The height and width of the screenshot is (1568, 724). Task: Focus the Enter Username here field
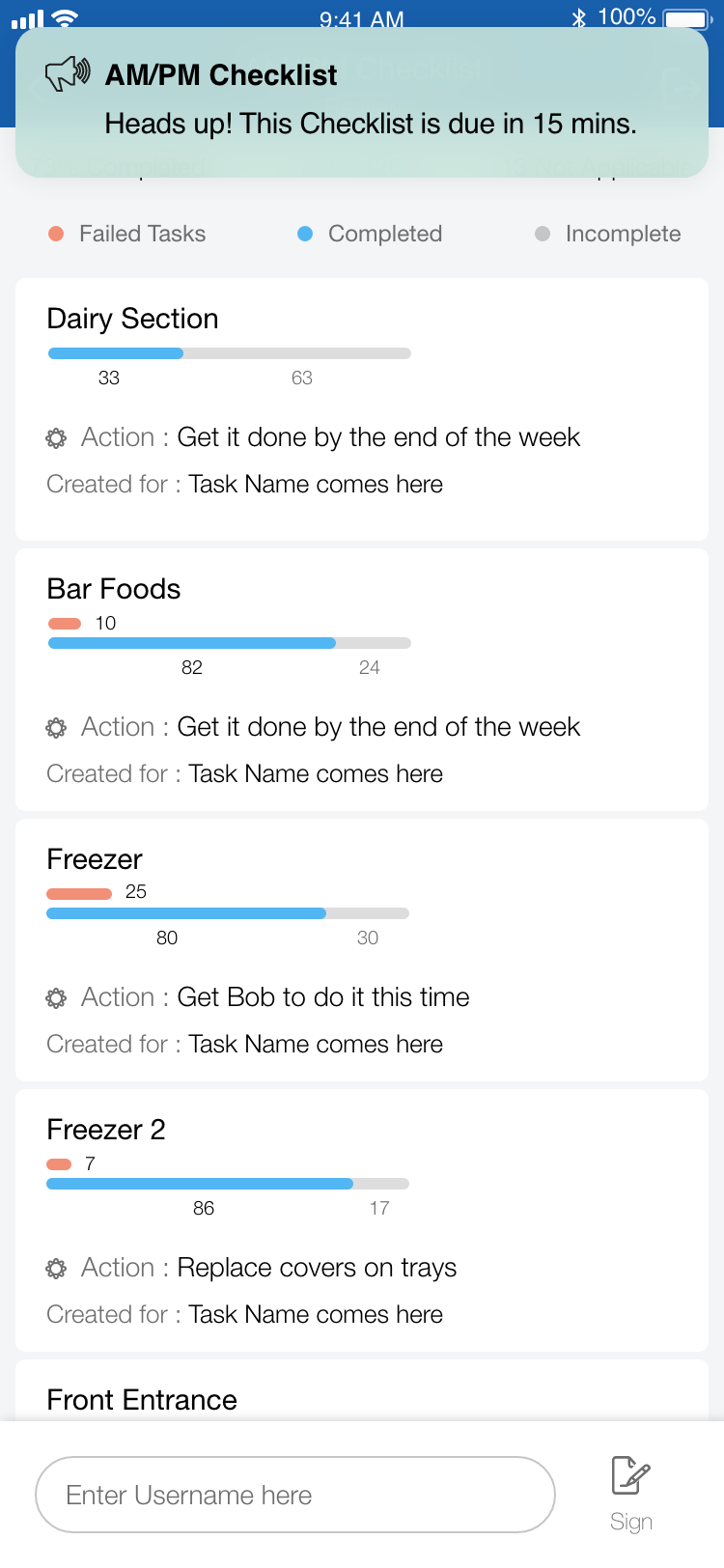point(295,1495)
